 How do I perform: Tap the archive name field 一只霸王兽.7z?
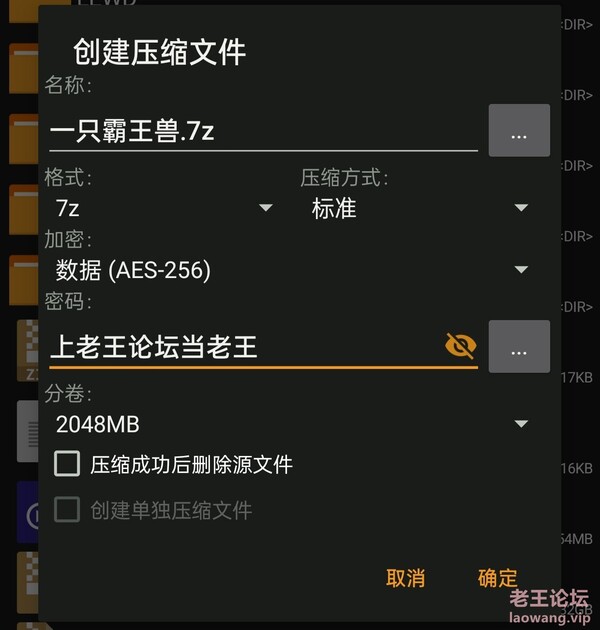coord(260,131)
